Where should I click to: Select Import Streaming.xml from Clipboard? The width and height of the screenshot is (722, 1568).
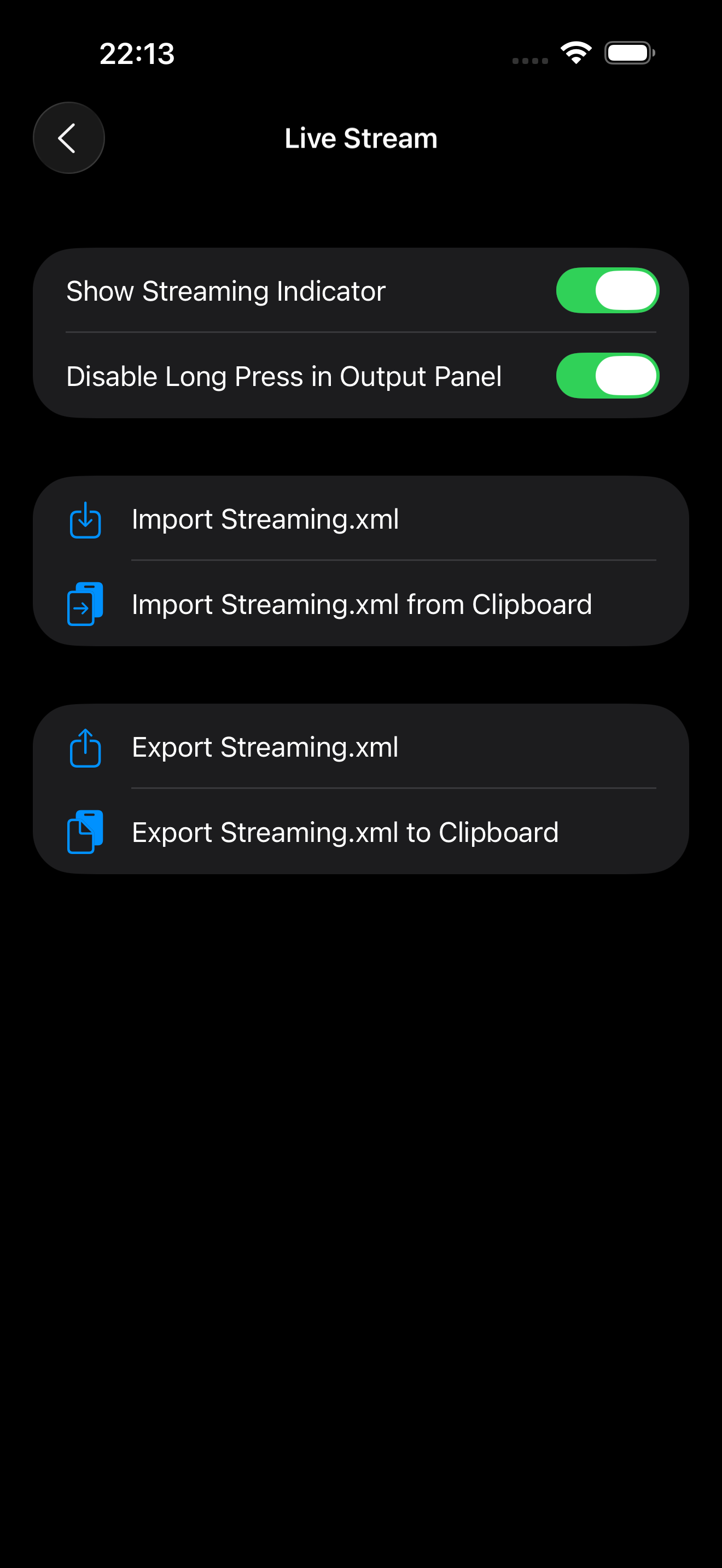pos(360,605)
